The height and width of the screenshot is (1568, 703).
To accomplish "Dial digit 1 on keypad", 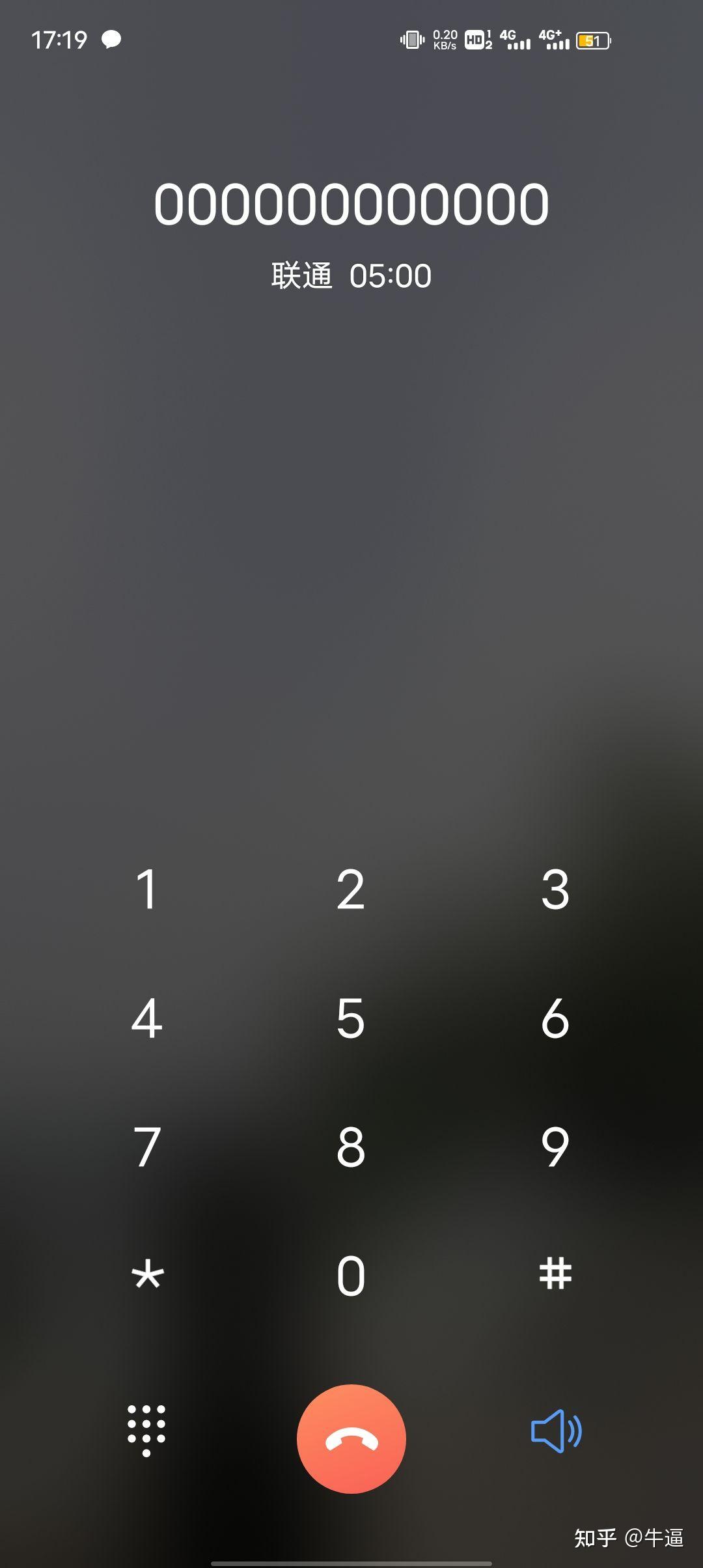I will (x=146, y=889).
